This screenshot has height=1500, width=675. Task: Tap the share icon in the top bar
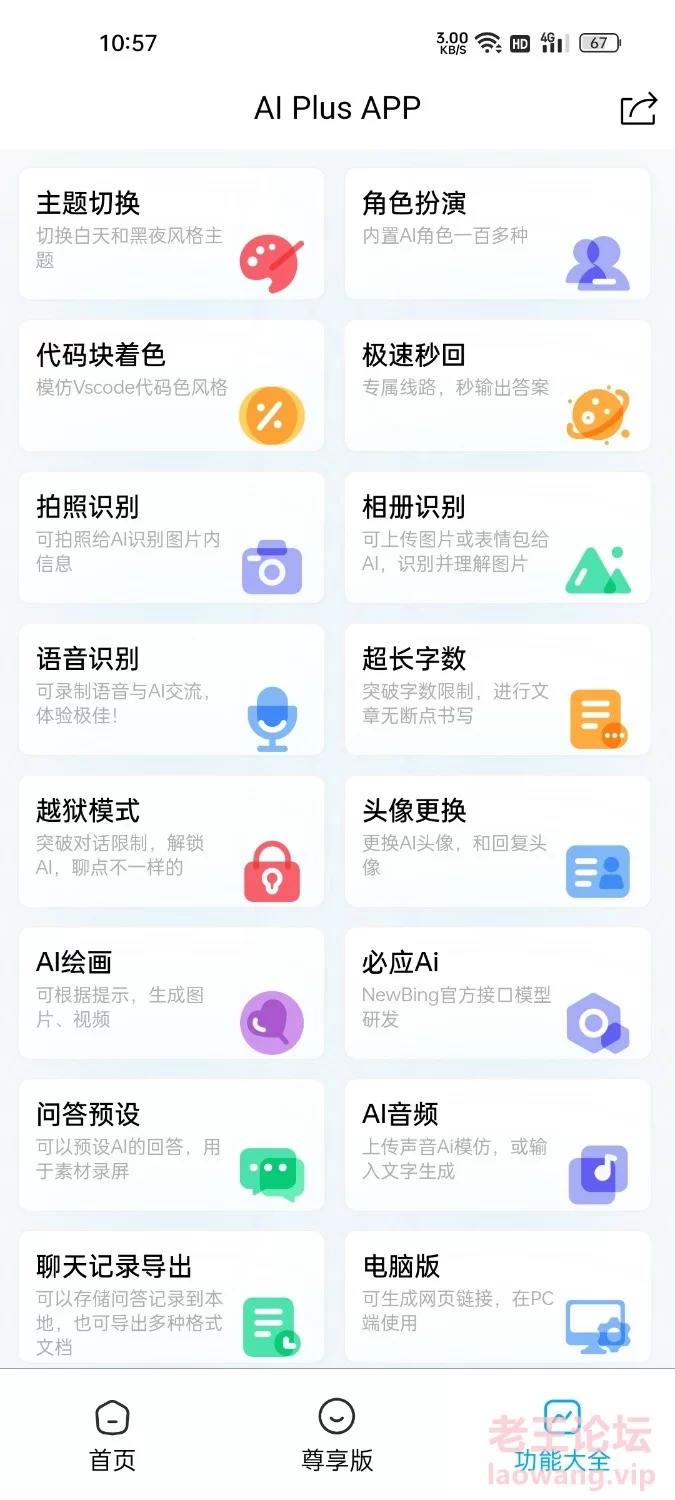click(639, 108)
